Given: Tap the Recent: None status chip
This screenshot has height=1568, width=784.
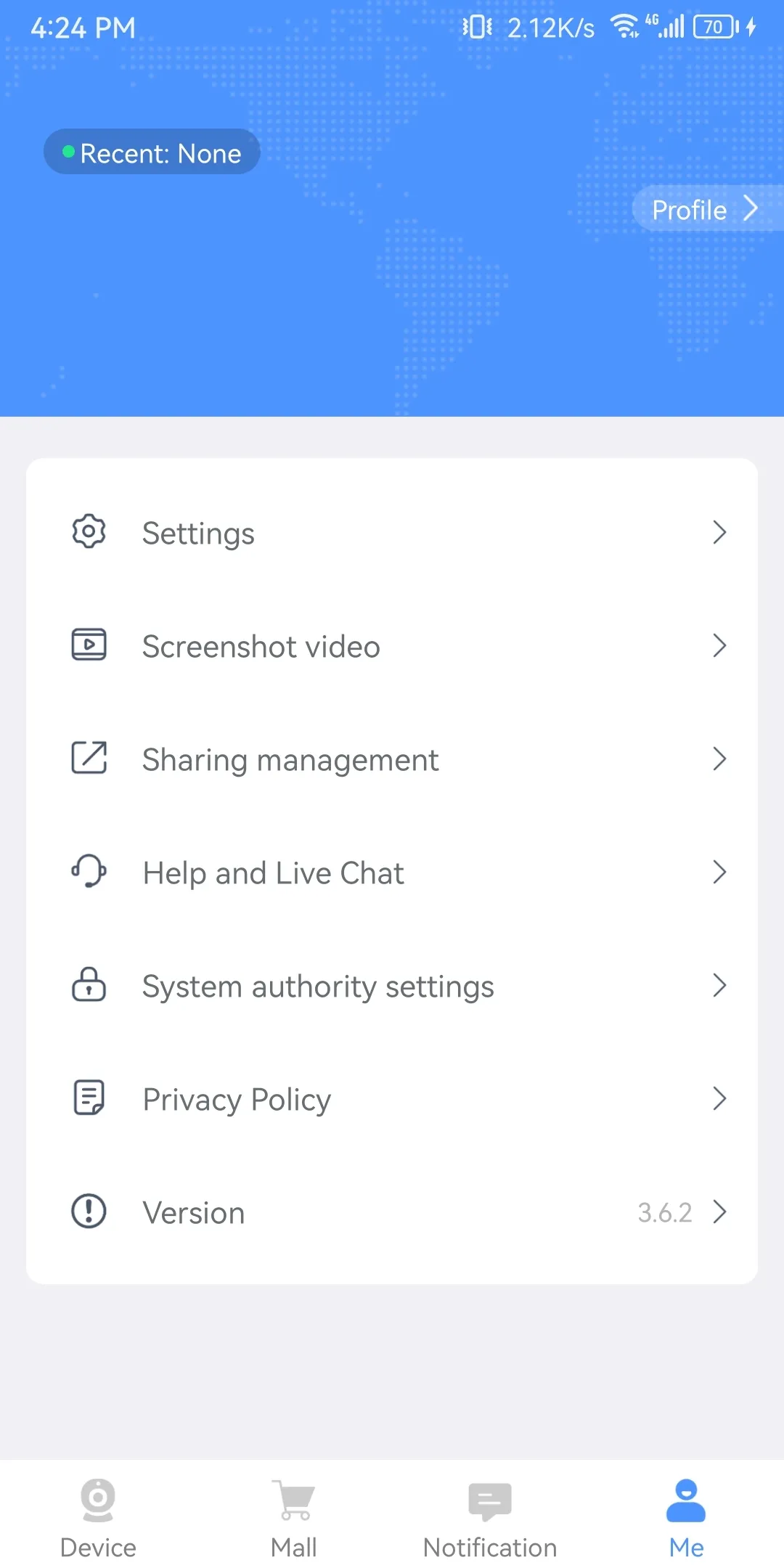Looking at the screenshot, I should pos(151,152).
